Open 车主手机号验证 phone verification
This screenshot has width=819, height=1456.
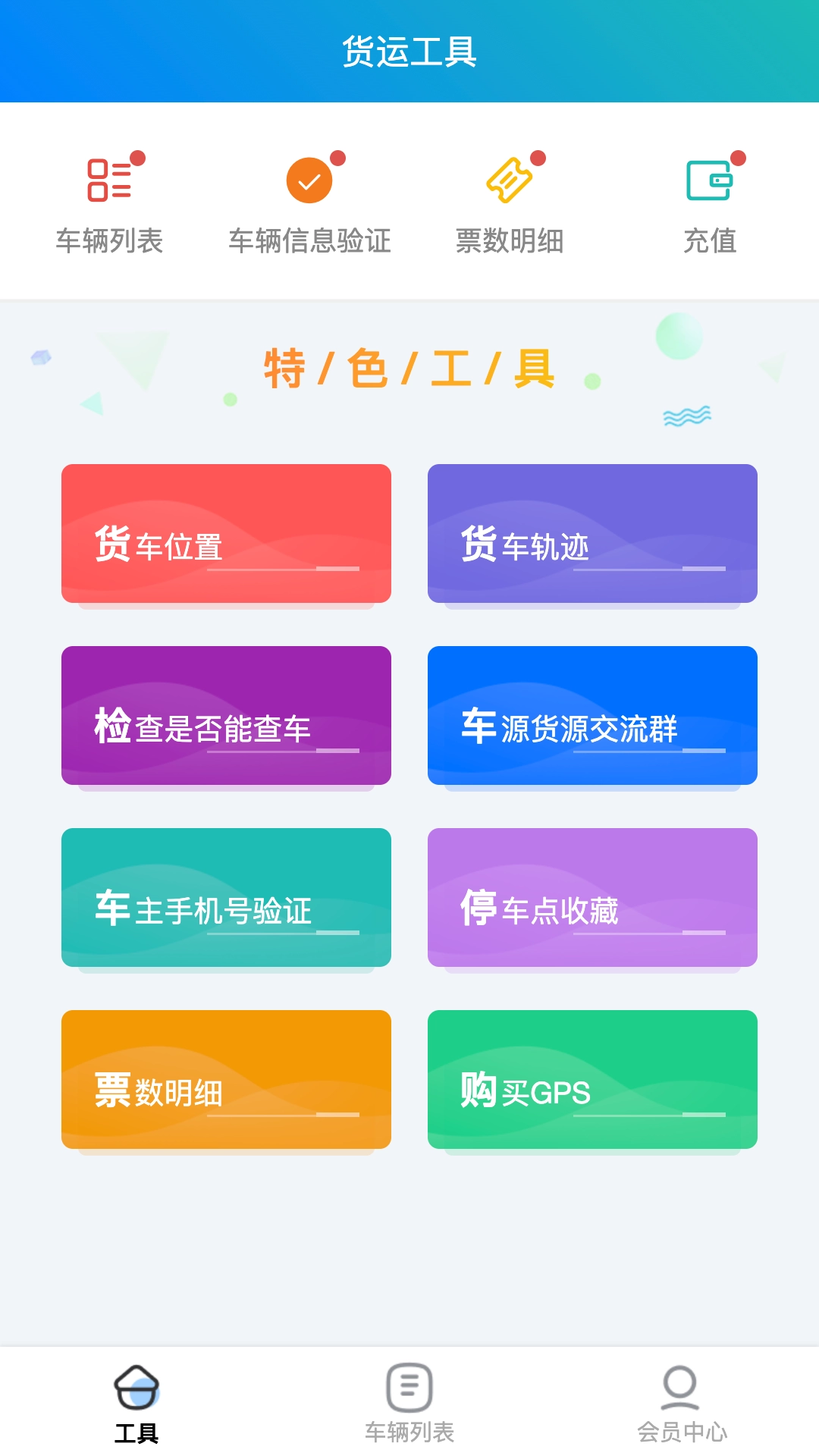click(x=226, y=897)
